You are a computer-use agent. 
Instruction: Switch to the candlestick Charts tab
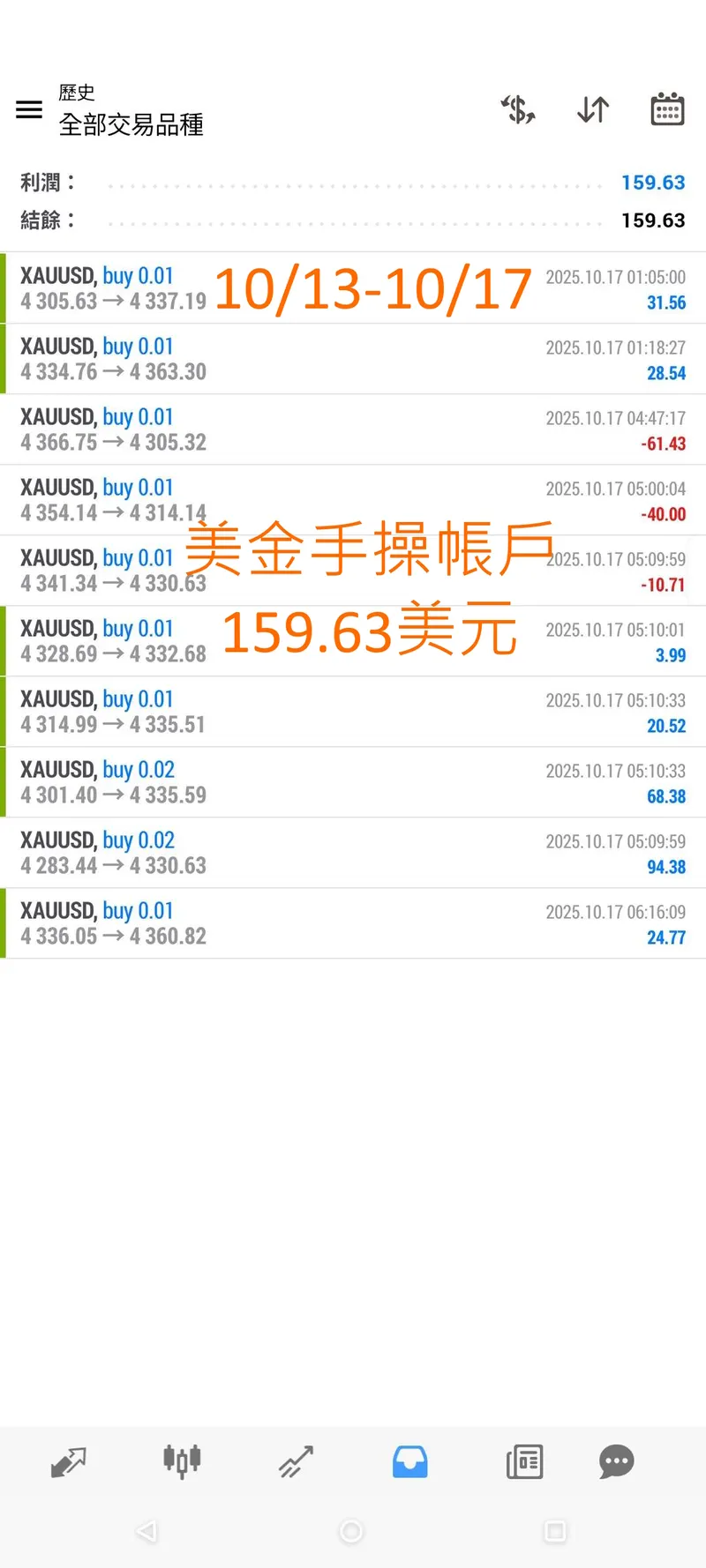pyautogui.click(x=182, y=1461)
